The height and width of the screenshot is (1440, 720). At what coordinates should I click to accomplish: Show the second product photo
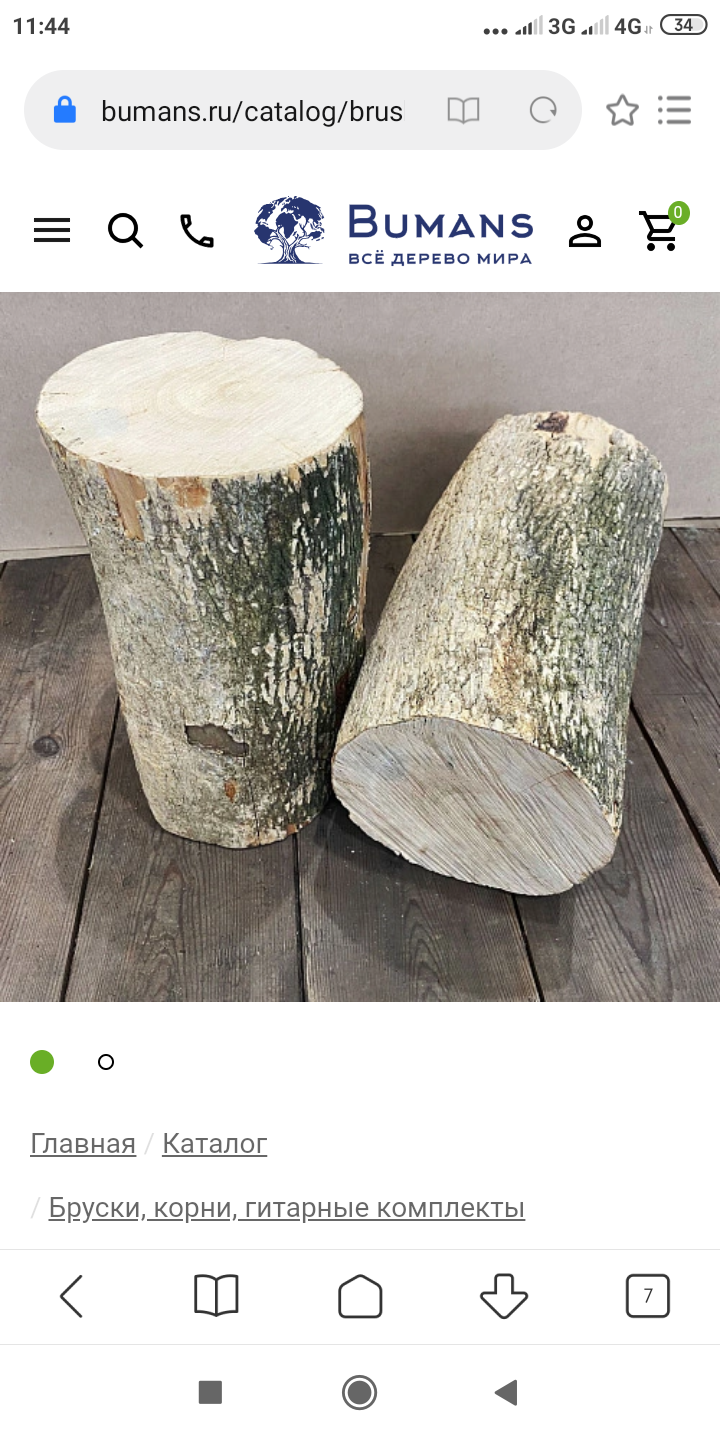[106, 1062]
